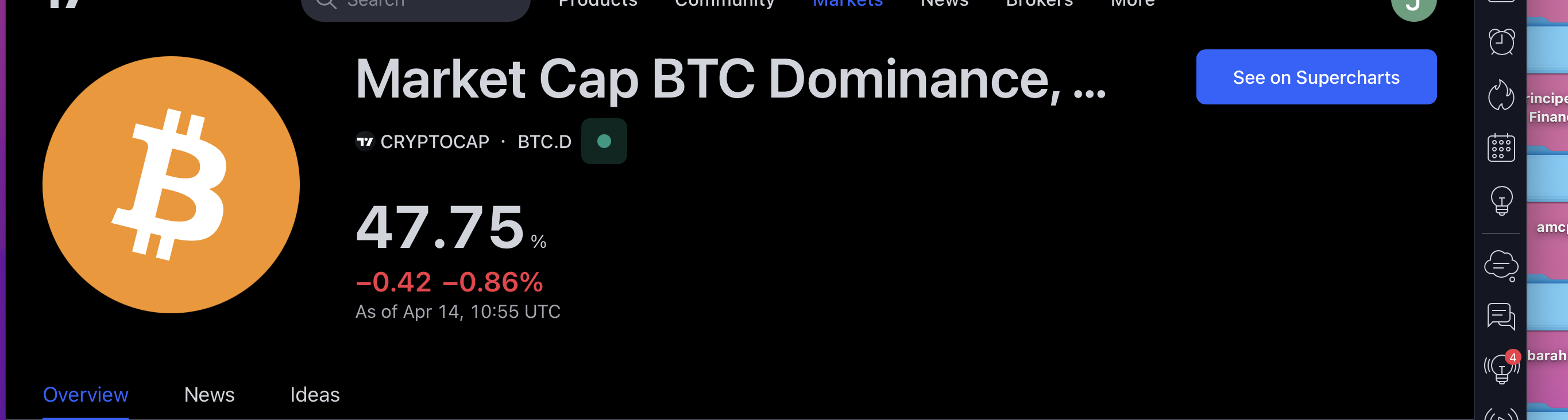The height and width of the screenshot is (420, 1568).
Task: Open the Markets menu
Action: tap(847, 3)
